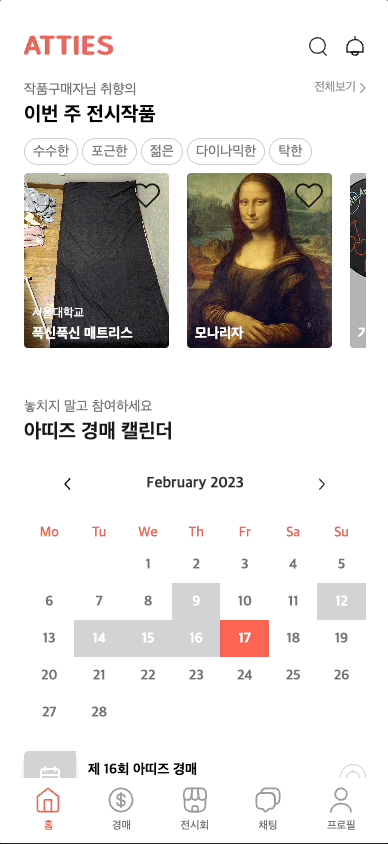Select February 17 on the calendar

(x=244, y=638)
